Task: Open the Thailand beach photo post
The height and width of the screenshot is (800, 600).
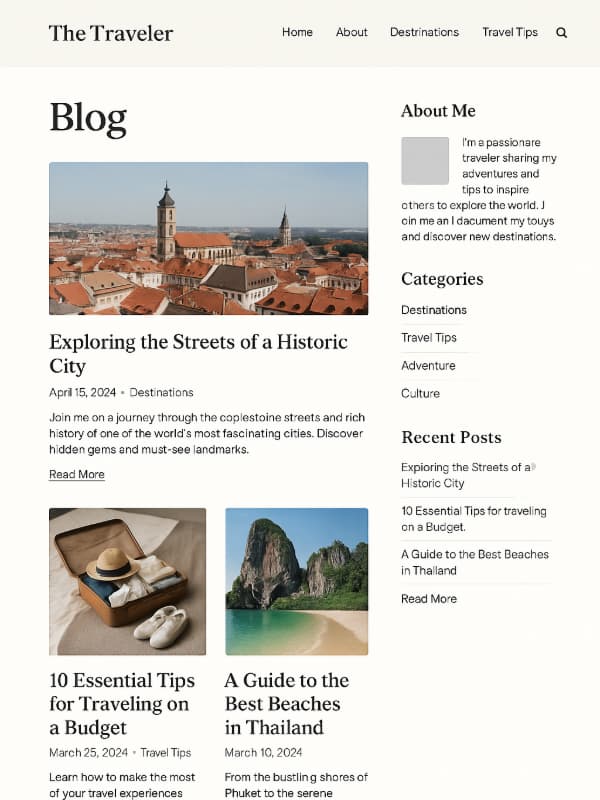Action: [x=296, y=581]
